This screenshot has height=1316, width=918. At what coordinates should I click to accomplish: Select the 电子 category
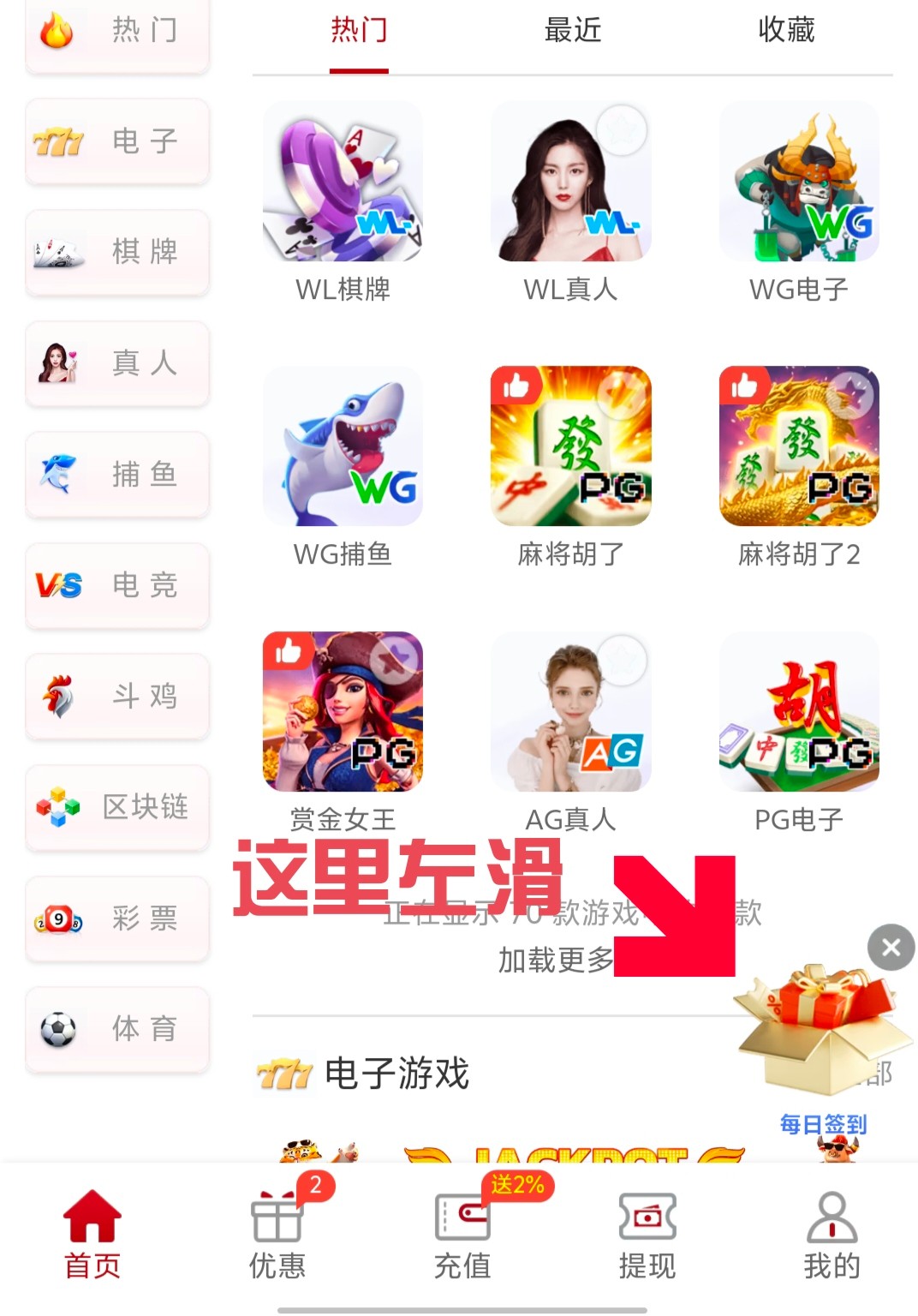point(117,141)
